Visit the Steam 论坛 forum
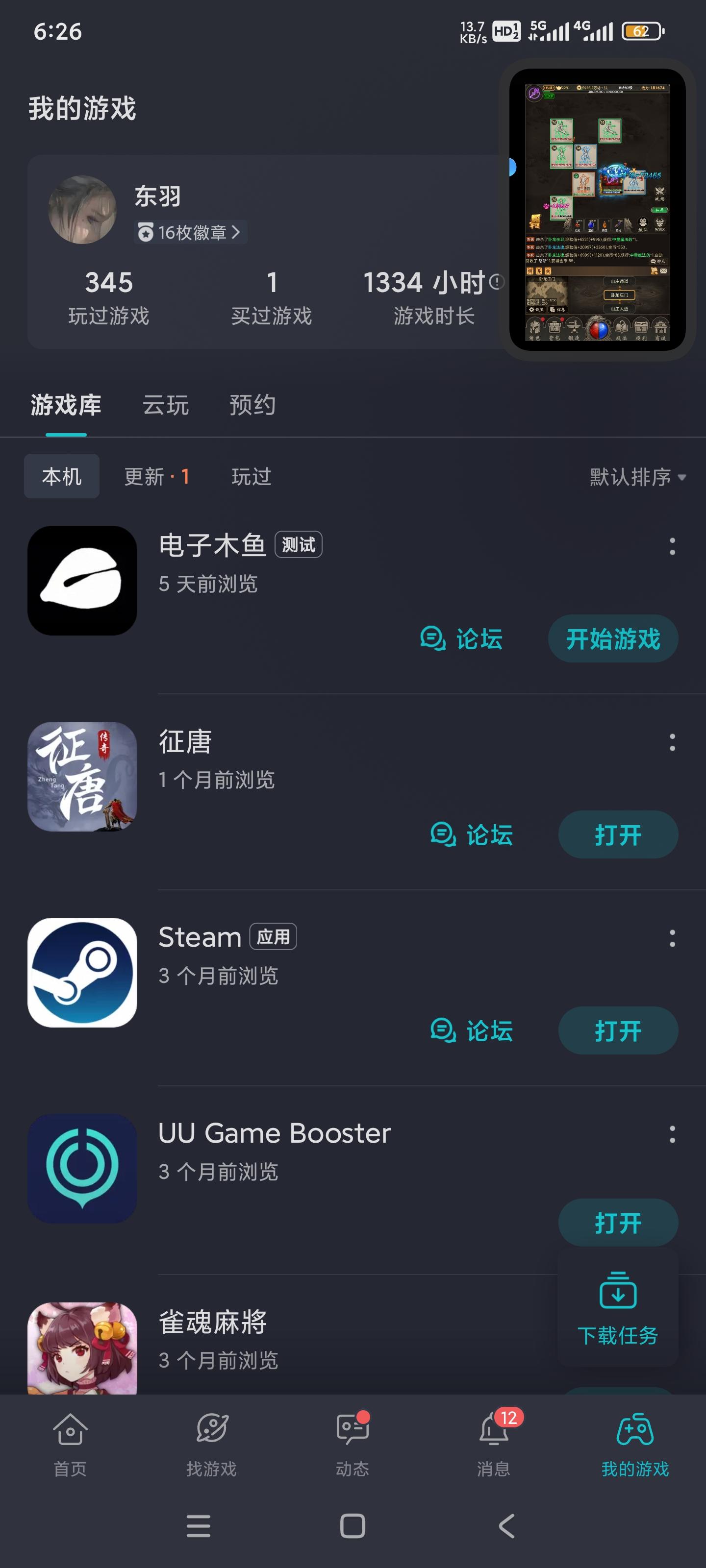Image resolution: width=706 pixels, height=1568 pixels. click(x=472, y=1030)
